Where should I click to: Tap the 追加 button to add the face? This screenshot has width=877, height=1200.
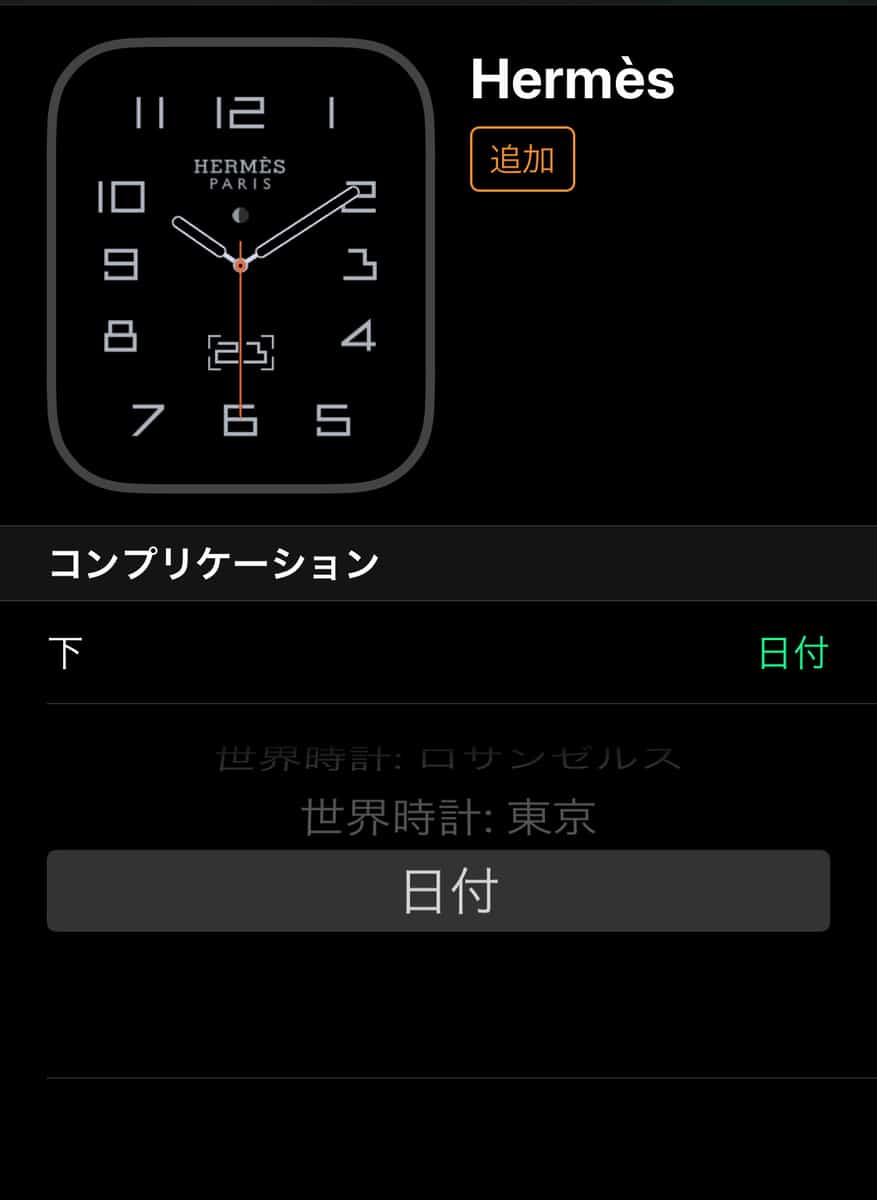pyautogui.click(x=522, y=159)
